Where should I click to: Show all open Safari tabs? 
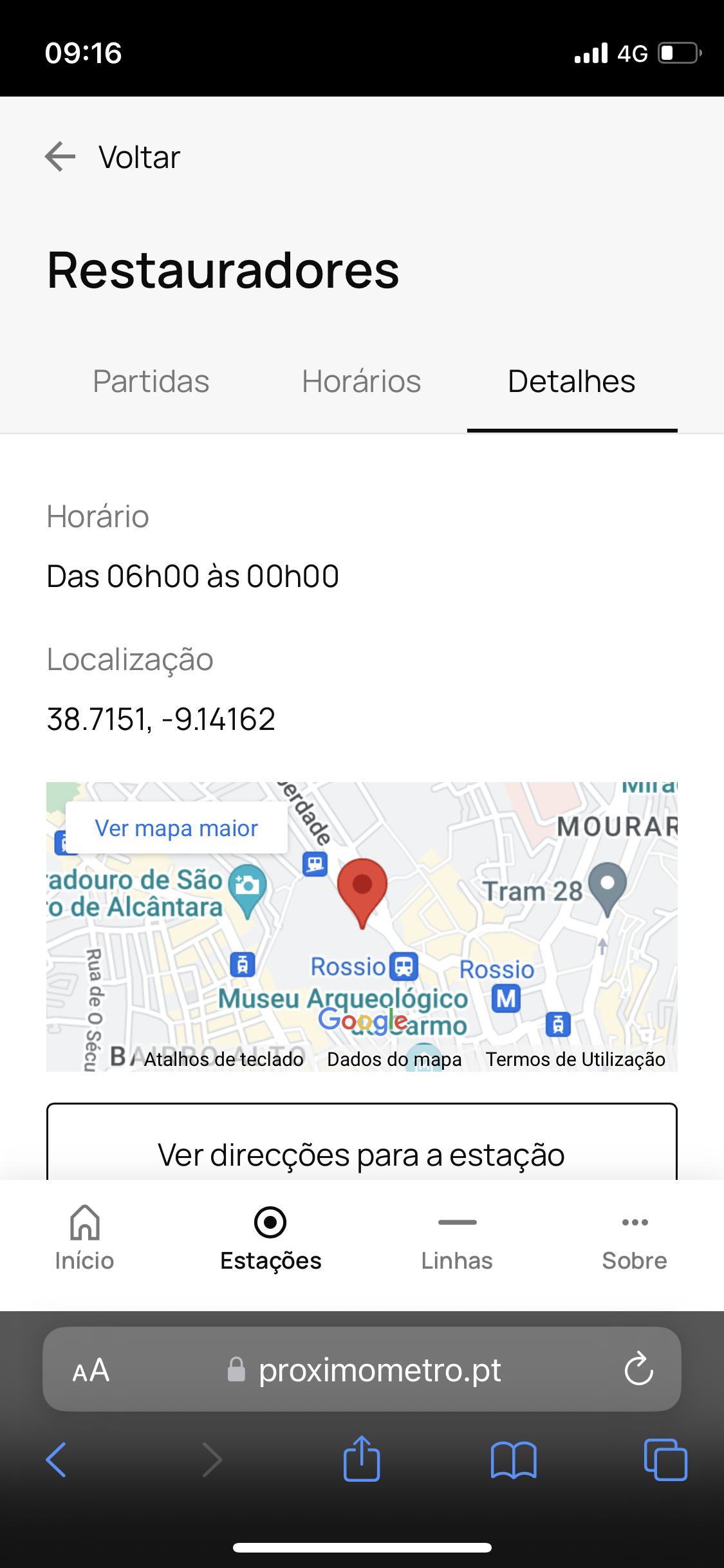click(x=665, y=1460)
